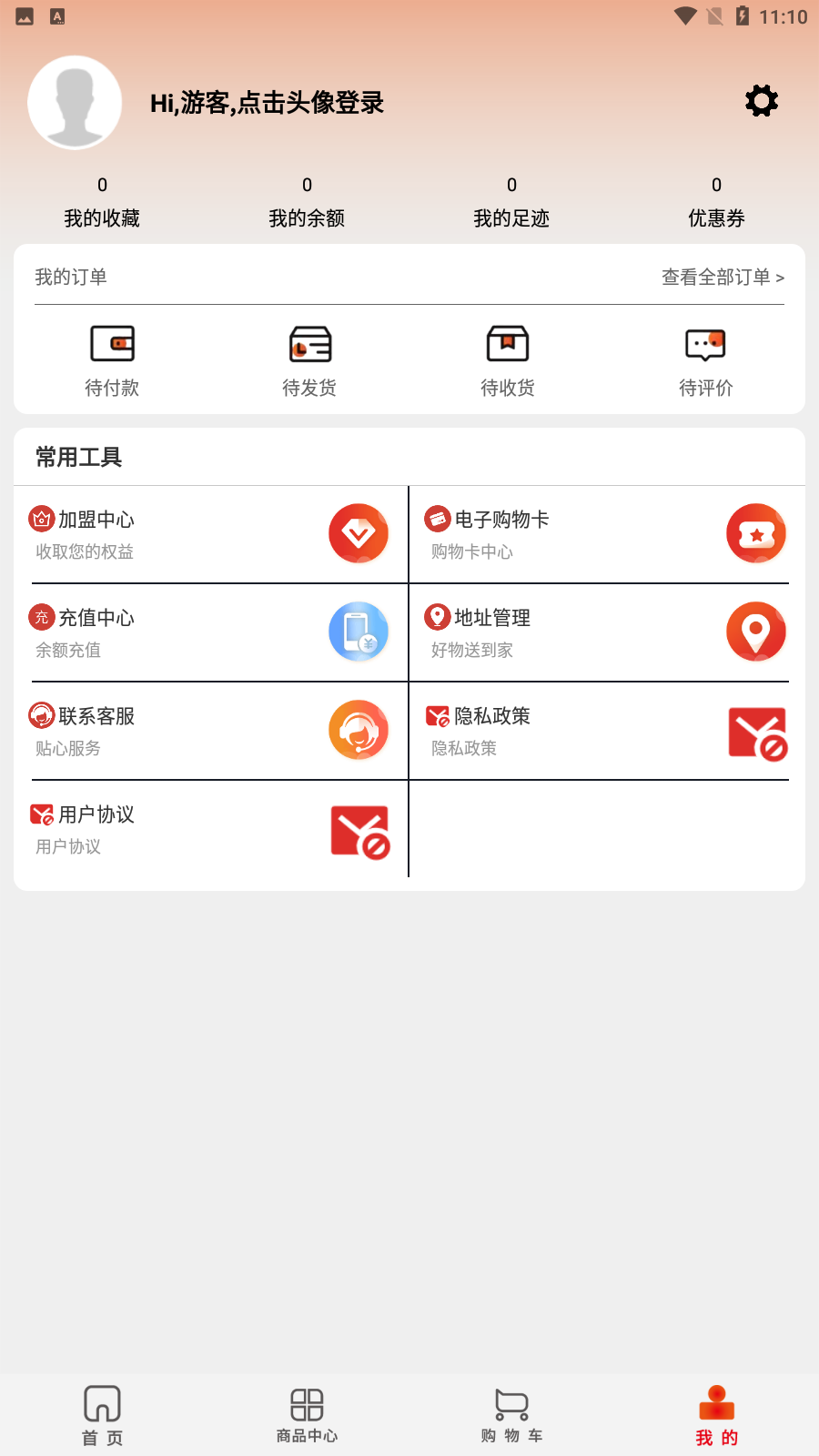Open the 联系客服 customer service icon

pyautogui.click(x=359, y=730)
